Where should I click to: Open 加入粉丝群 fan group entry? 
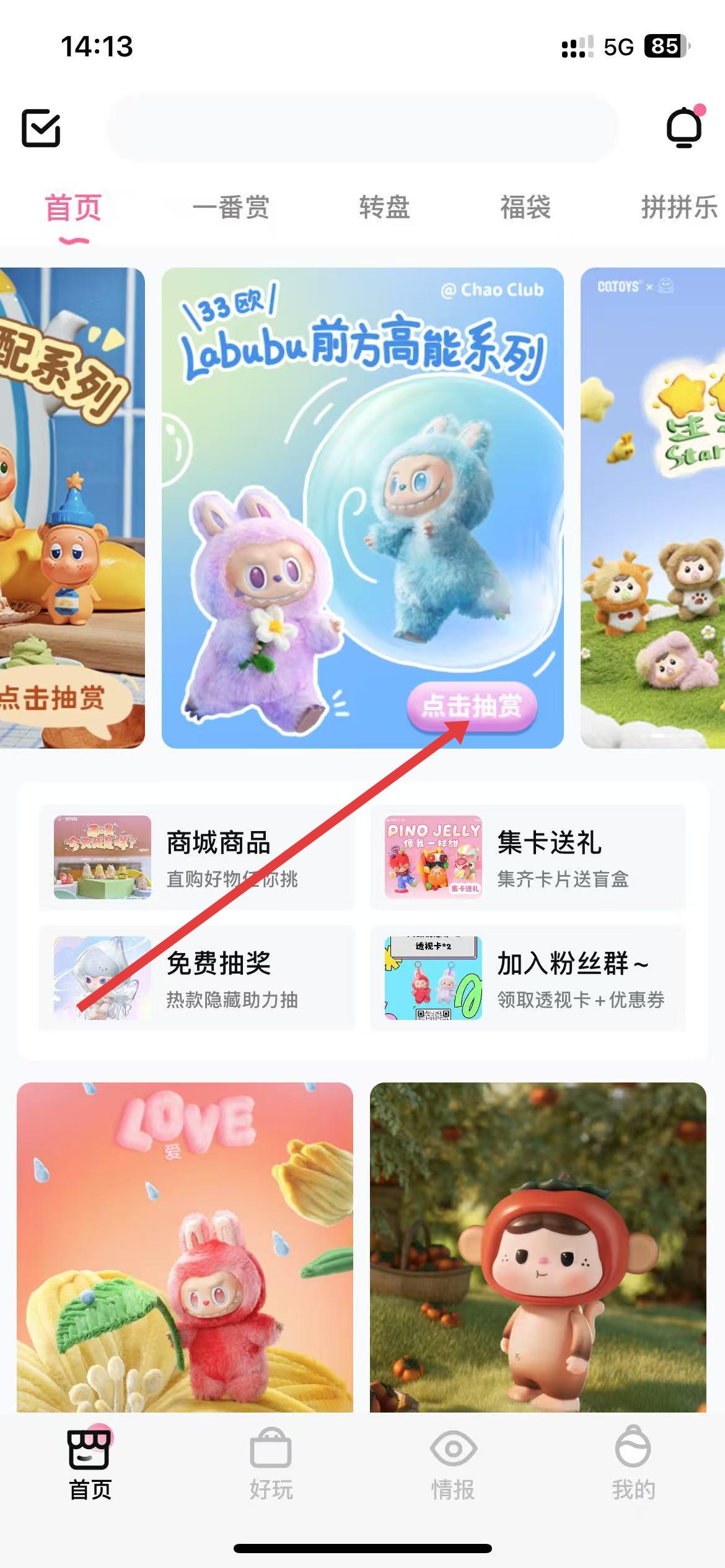pyautogui.click(x=528, y=978)
